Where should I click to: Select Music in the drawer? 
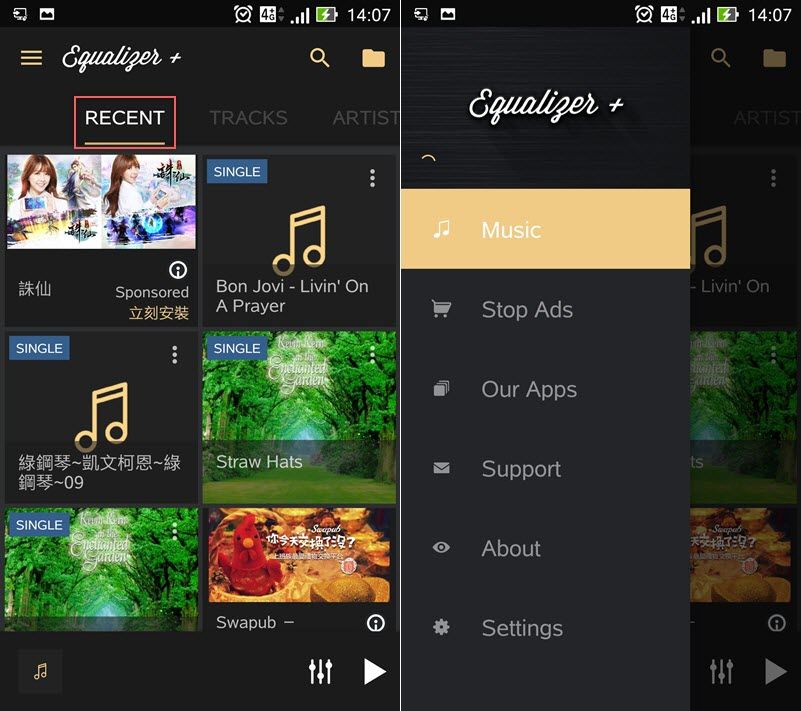pyautogui.click(x=545, y=229)
